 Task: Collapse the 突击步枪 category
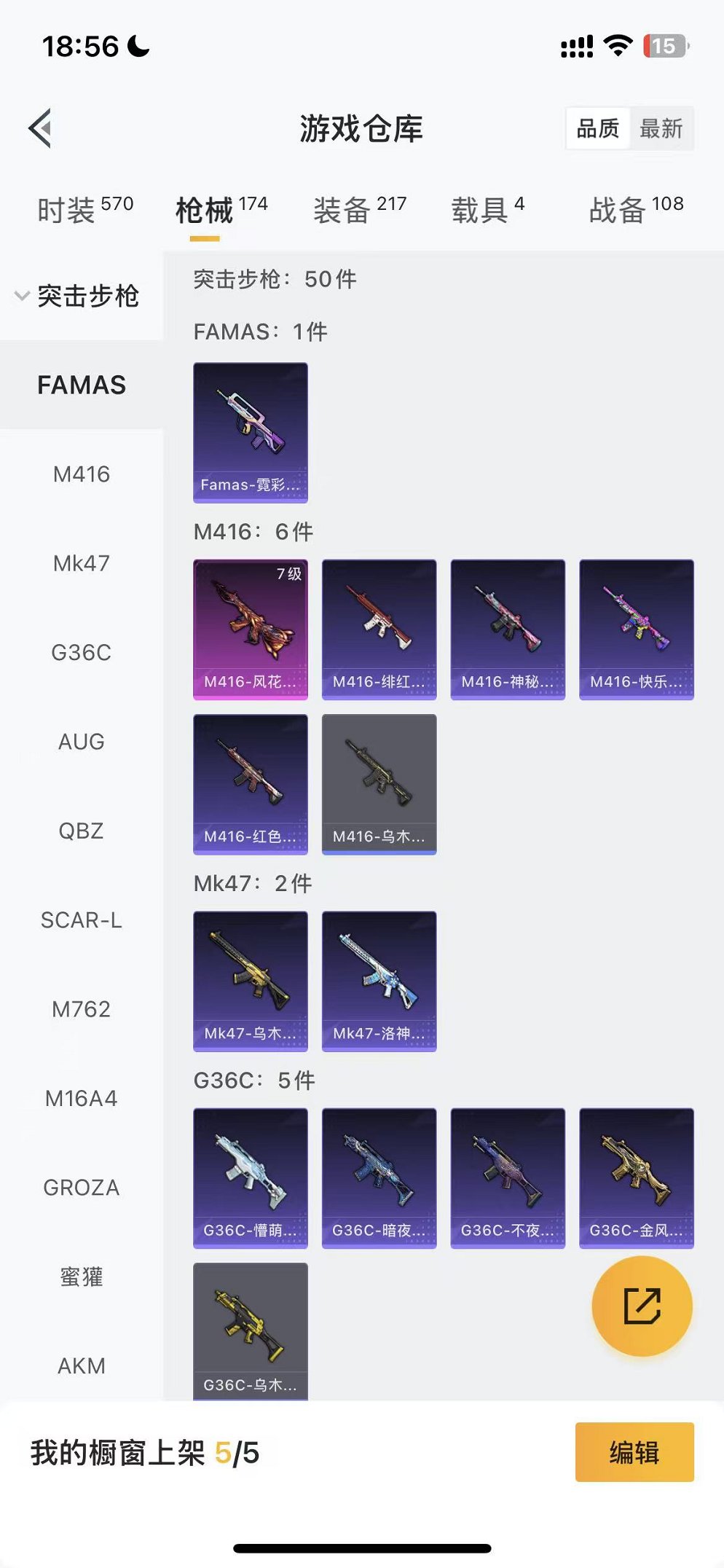77,296
